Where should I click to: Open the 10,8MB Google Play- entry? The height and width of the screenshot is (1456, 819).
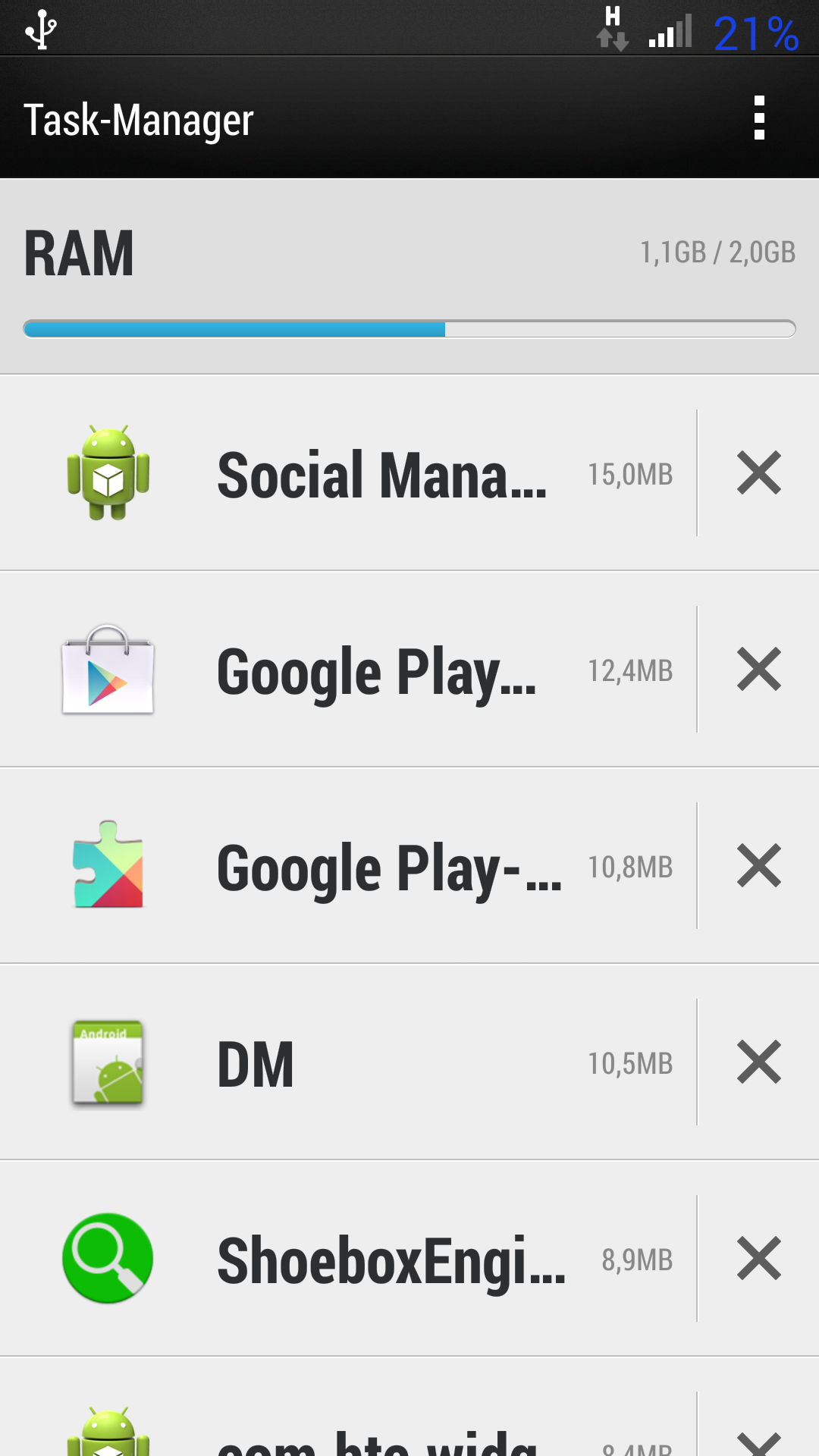[x=348, y=866]
